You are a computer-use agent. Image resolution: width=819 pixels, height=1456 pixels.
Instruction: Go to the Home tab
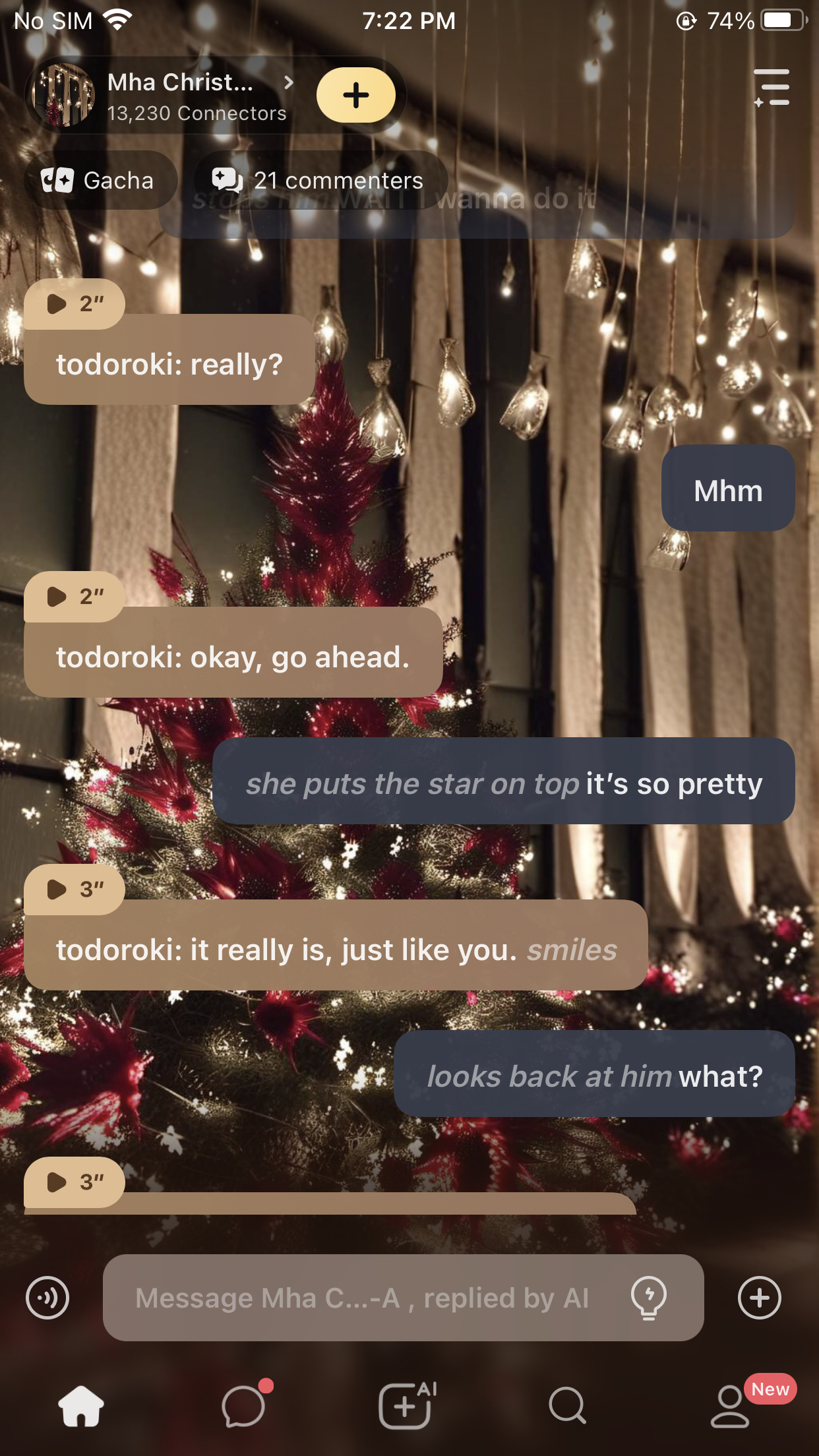81,1406
